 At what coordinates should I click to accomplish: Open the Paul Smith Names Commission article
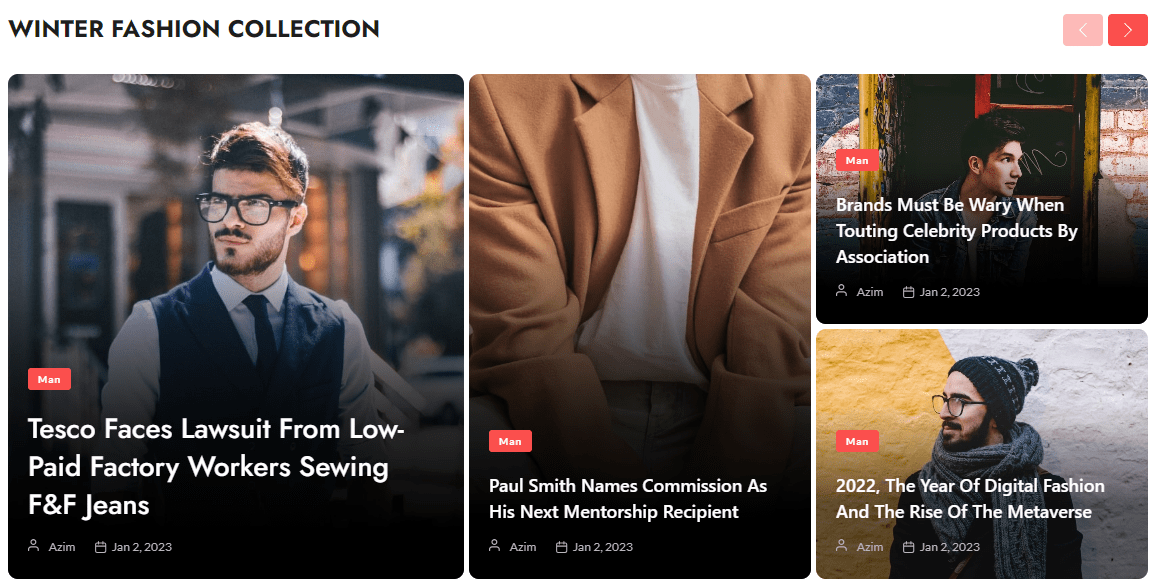coord(627,499)
